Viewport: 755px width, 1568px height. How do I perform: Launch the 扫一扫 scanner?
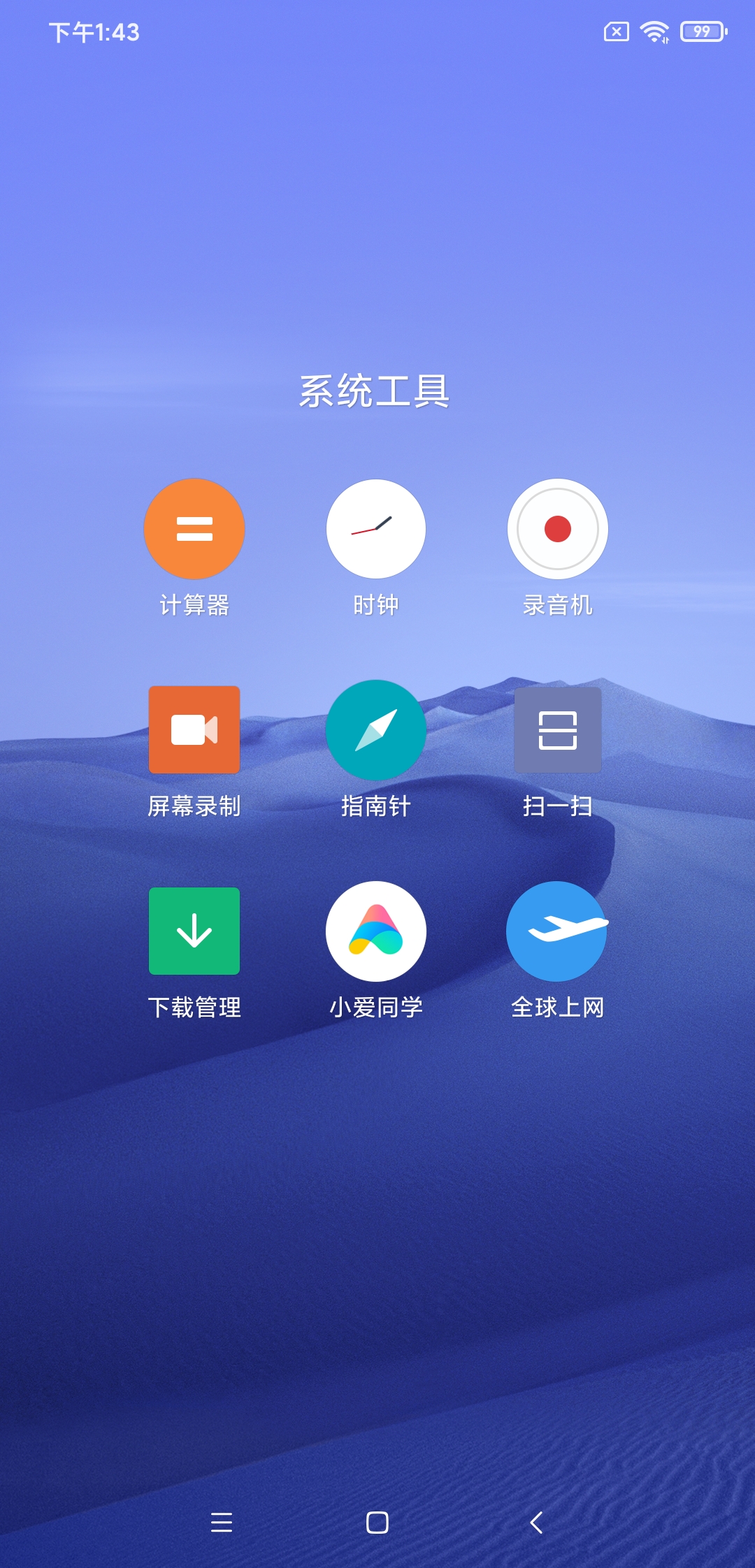(558, 729)
